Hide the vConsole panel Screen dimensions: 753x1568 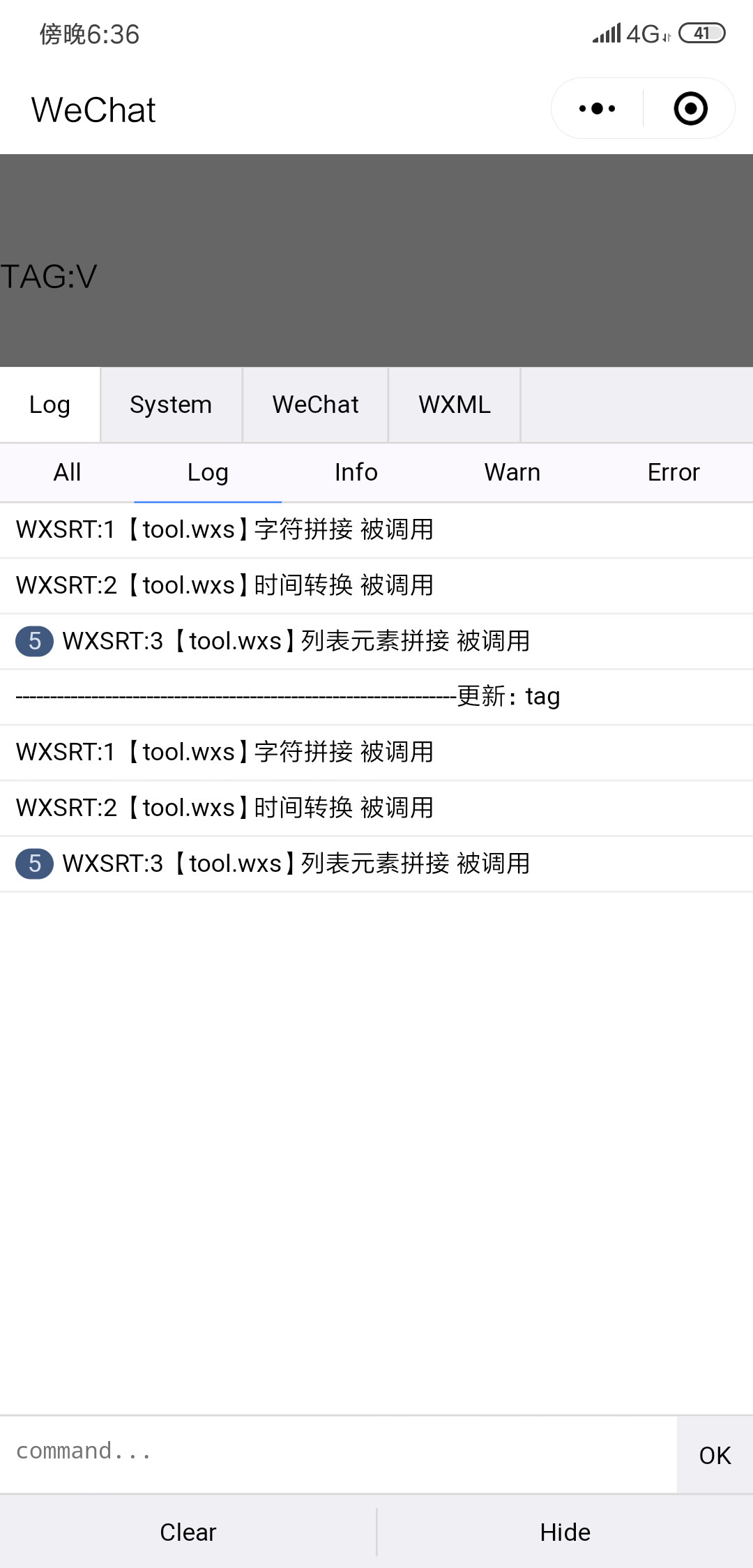[565, 1532]
